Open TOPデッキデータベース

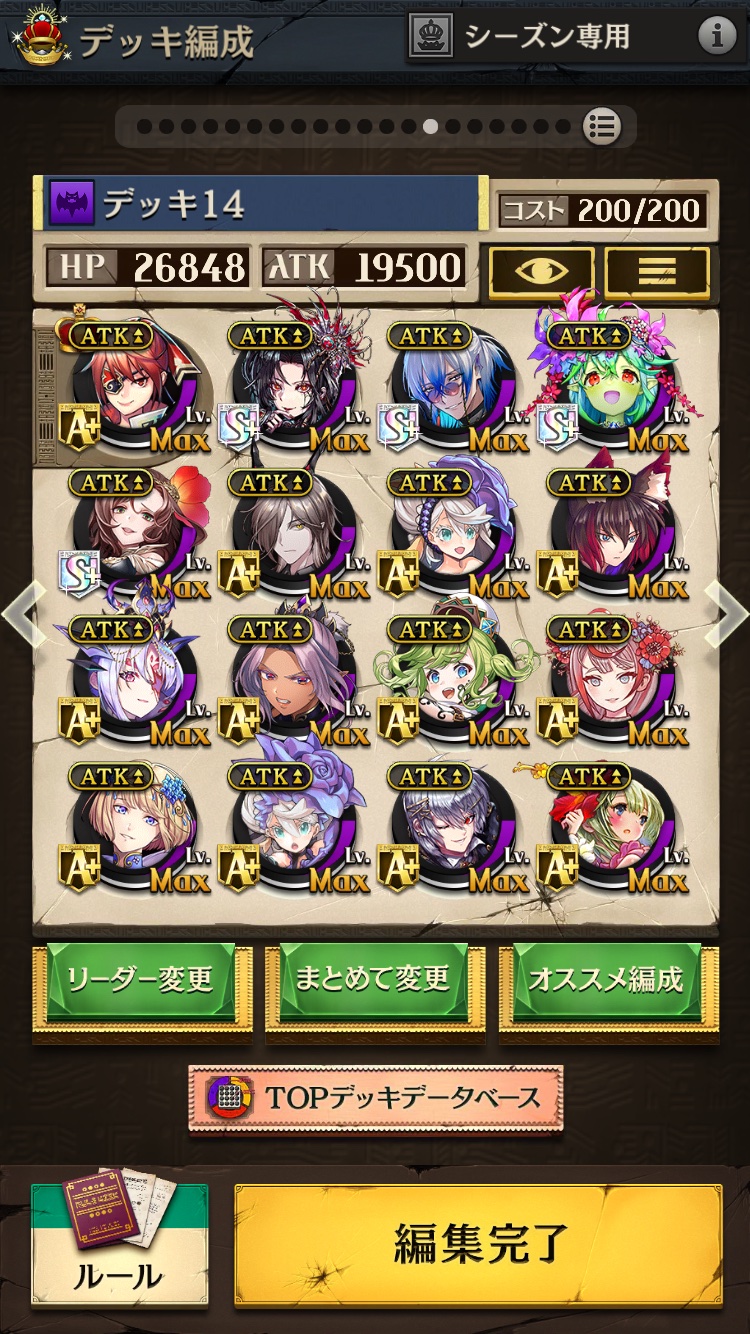coord(376,1098)
